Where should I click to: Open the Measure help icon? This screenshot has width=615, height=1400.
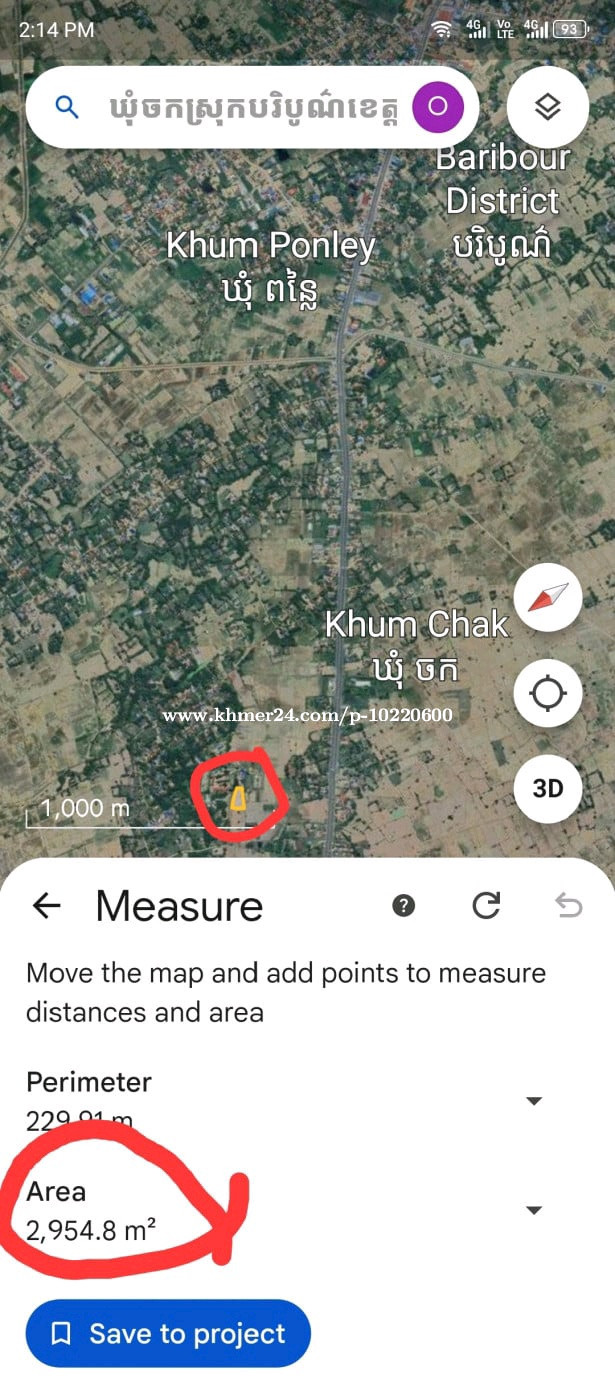pyautogui.click(x=403, y=906)
